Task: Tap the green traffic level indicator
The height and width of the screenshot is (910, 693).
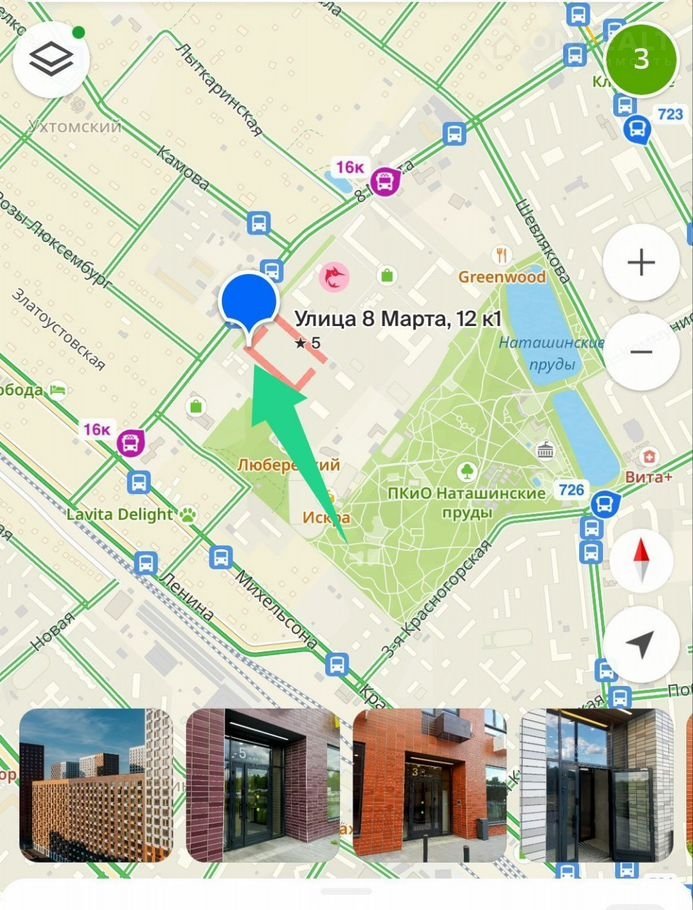Action: [x=641, y=59]
